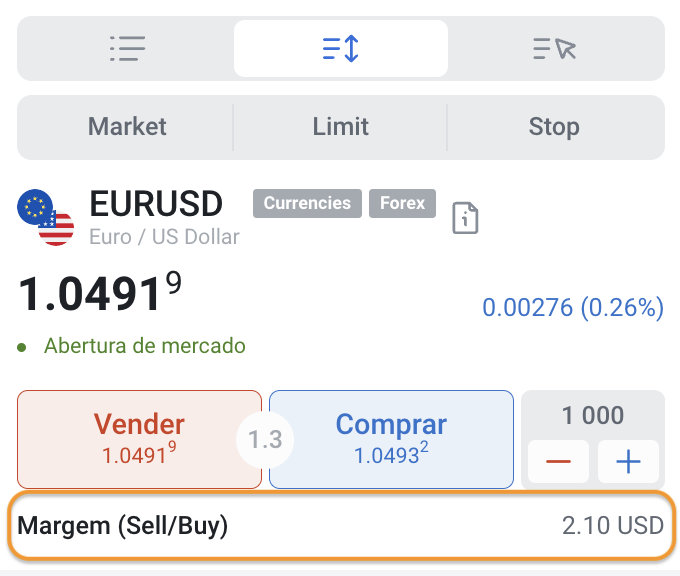Switch to the list view tab

click(127, 49)
